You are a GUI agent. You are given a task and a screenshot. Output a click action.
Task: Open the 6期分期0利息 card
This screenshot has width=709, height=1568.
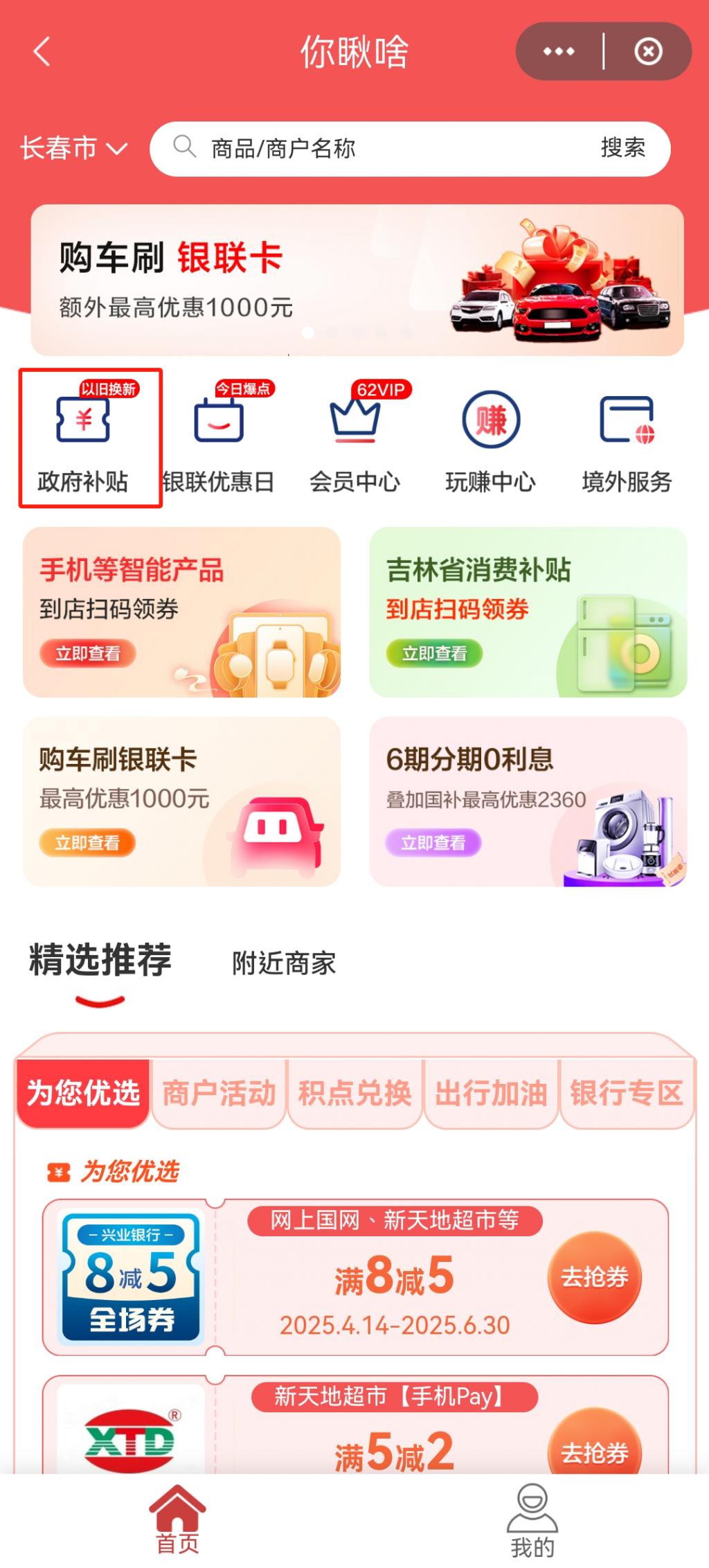coord(528,801)
